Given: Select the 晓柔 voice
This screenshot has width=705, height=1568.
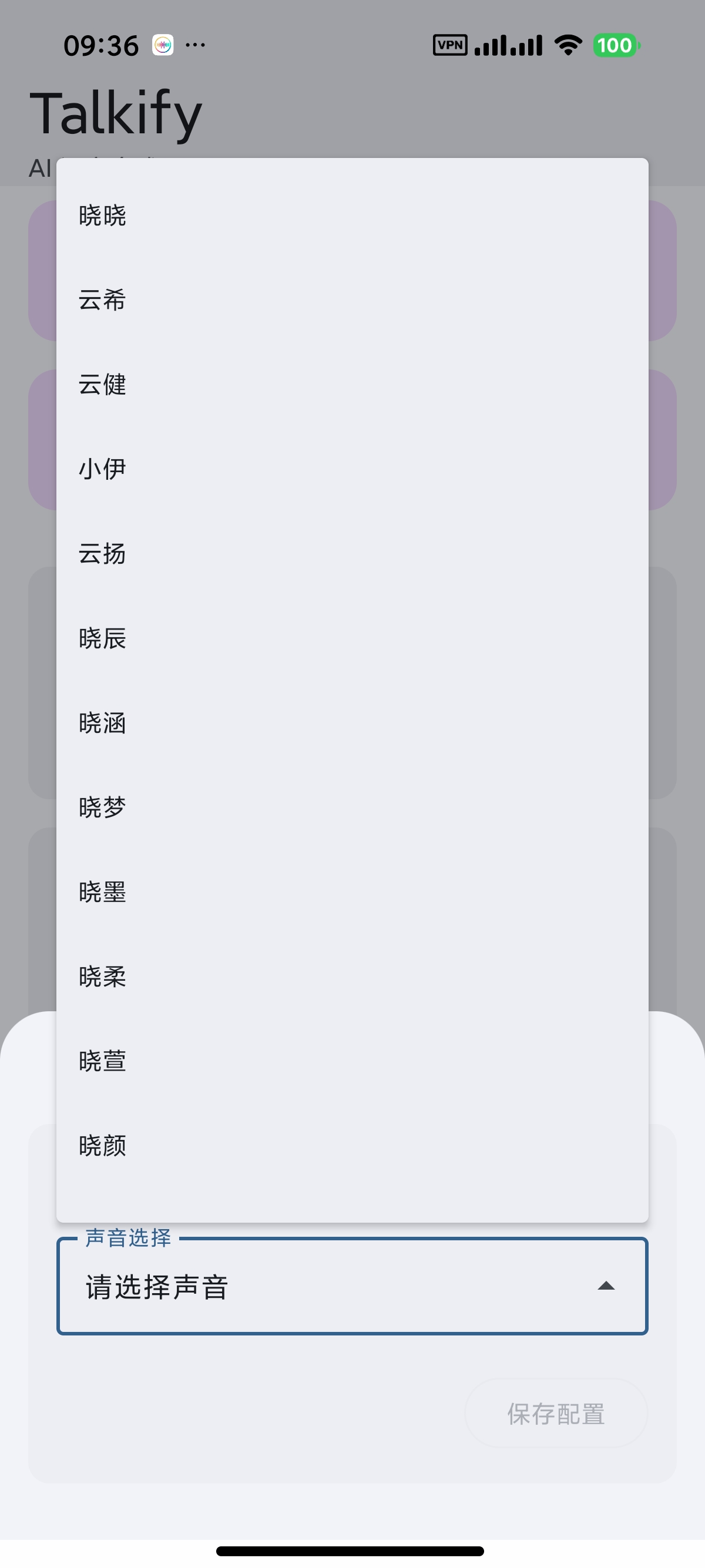Looking at the screenshot, I should pos(352,977).
